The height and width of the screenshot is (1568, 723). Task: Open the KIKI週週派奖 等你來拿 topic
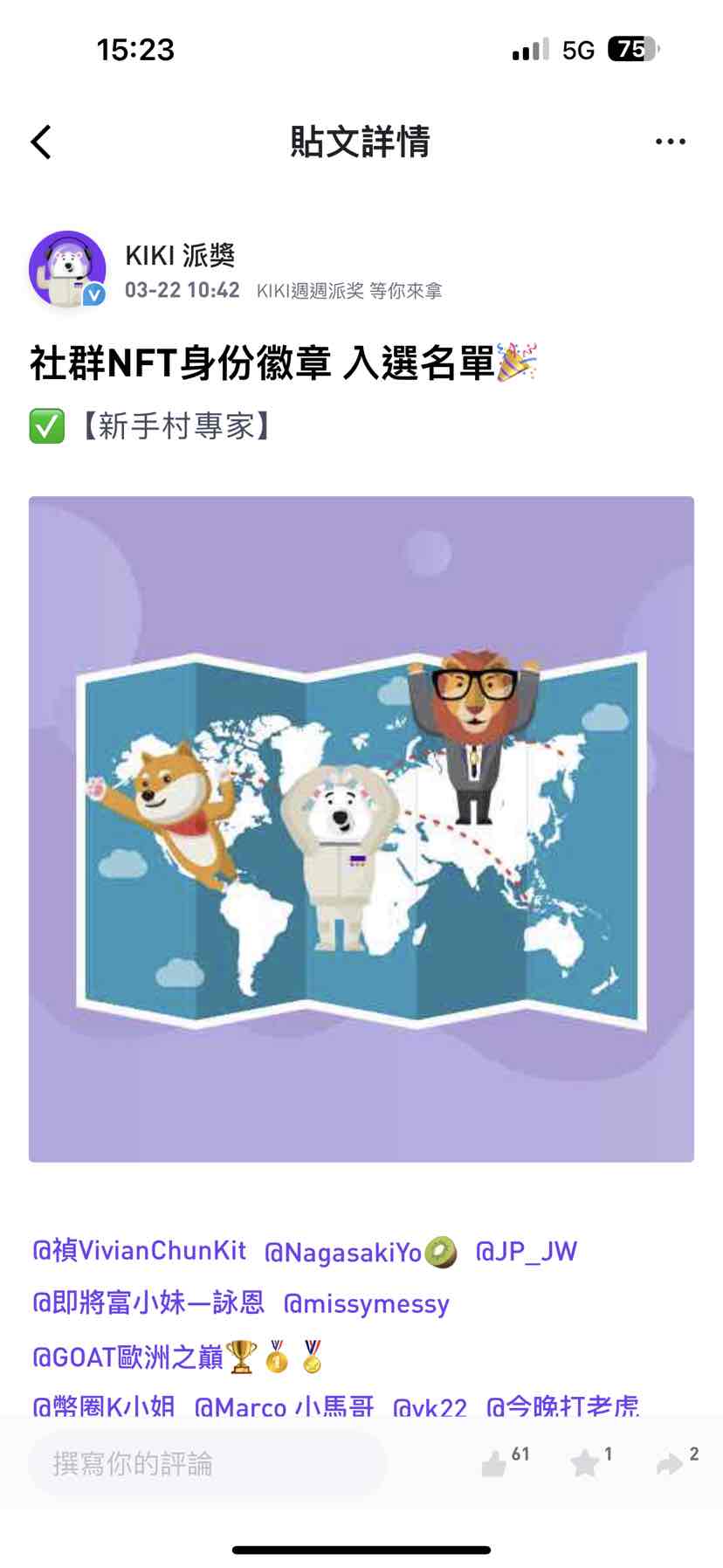click(348, 291)
